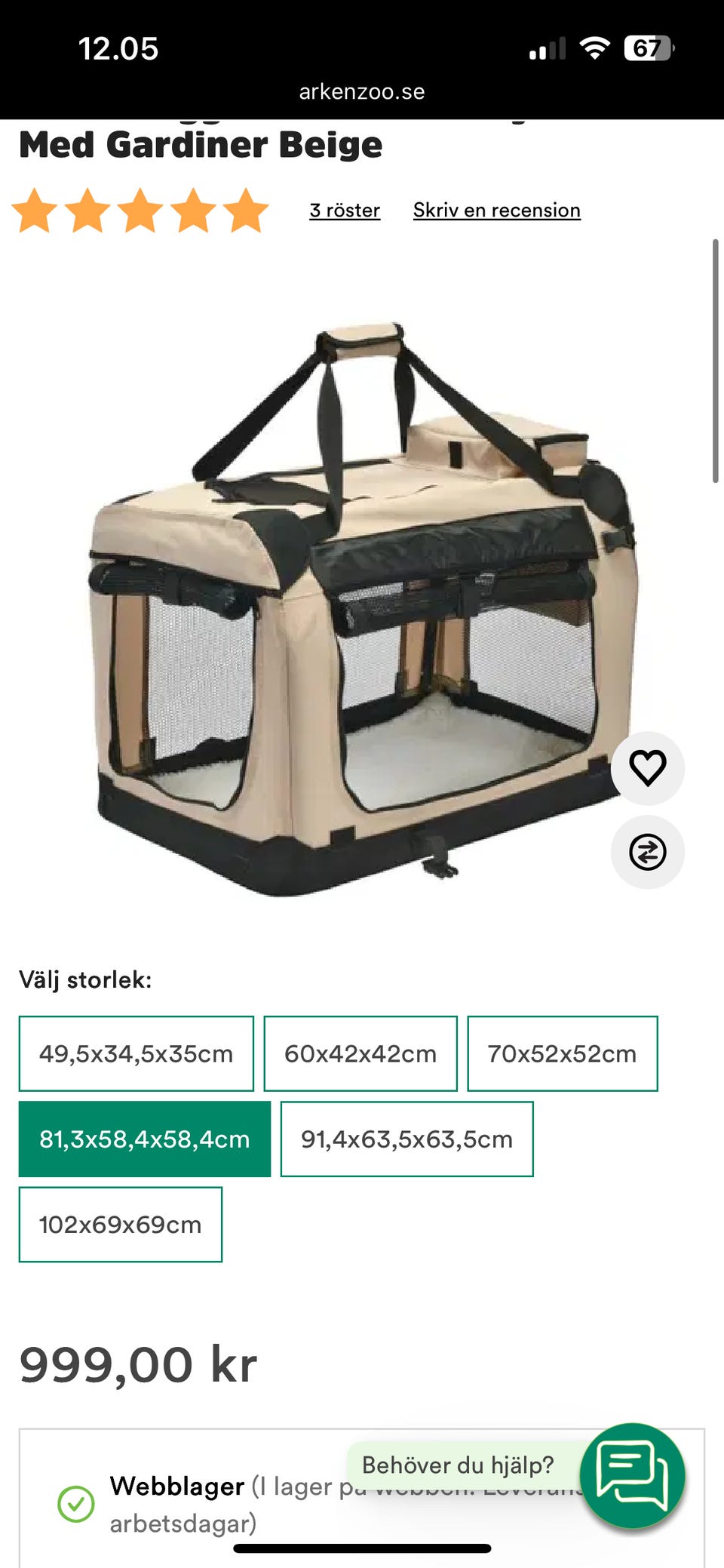Open Skriv en recension link

pos(496,211)
